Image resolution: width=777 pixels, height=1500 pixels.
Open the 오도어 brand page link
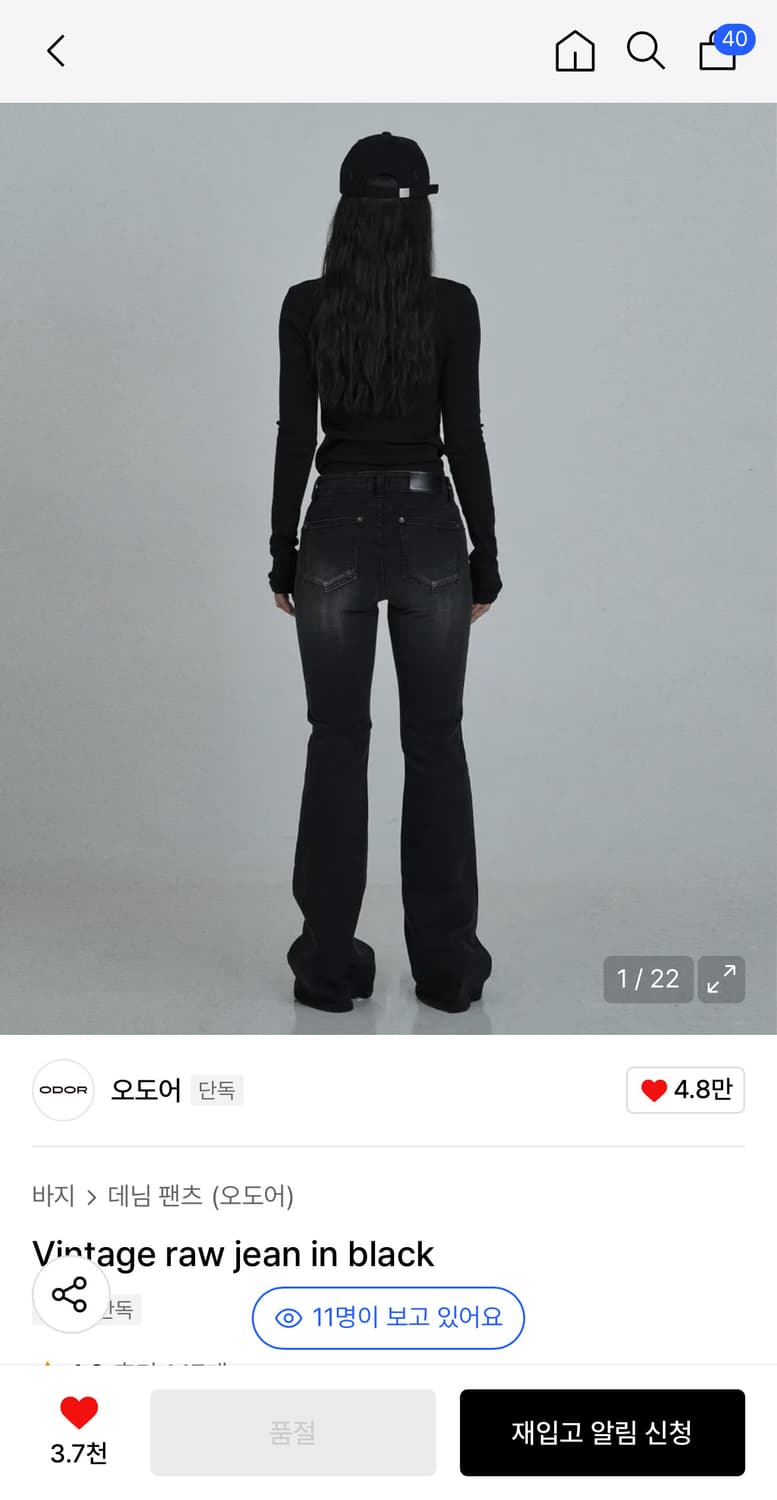pyautogui.click(x=145, y=1090)
